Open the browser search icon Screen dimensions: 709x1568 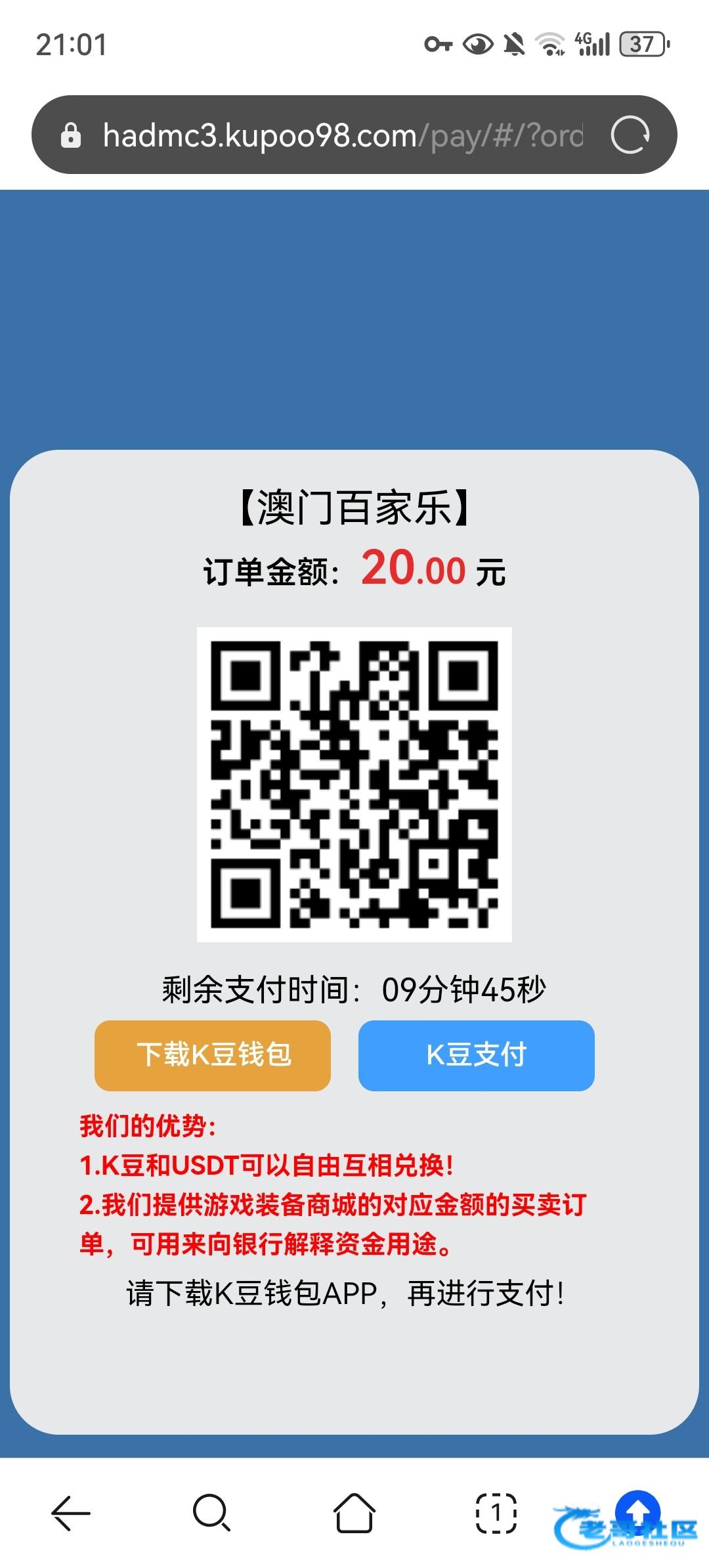(x=211, y=1514)
